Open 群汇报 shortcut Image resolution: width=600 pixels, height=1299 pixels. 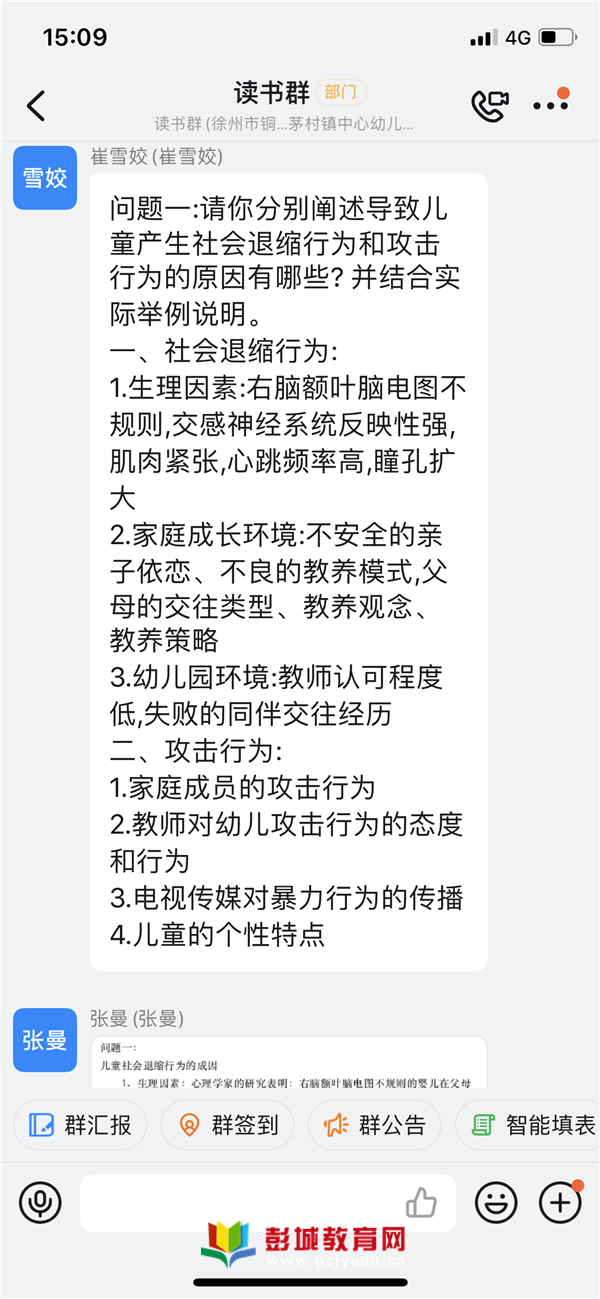click(80, 1125)
